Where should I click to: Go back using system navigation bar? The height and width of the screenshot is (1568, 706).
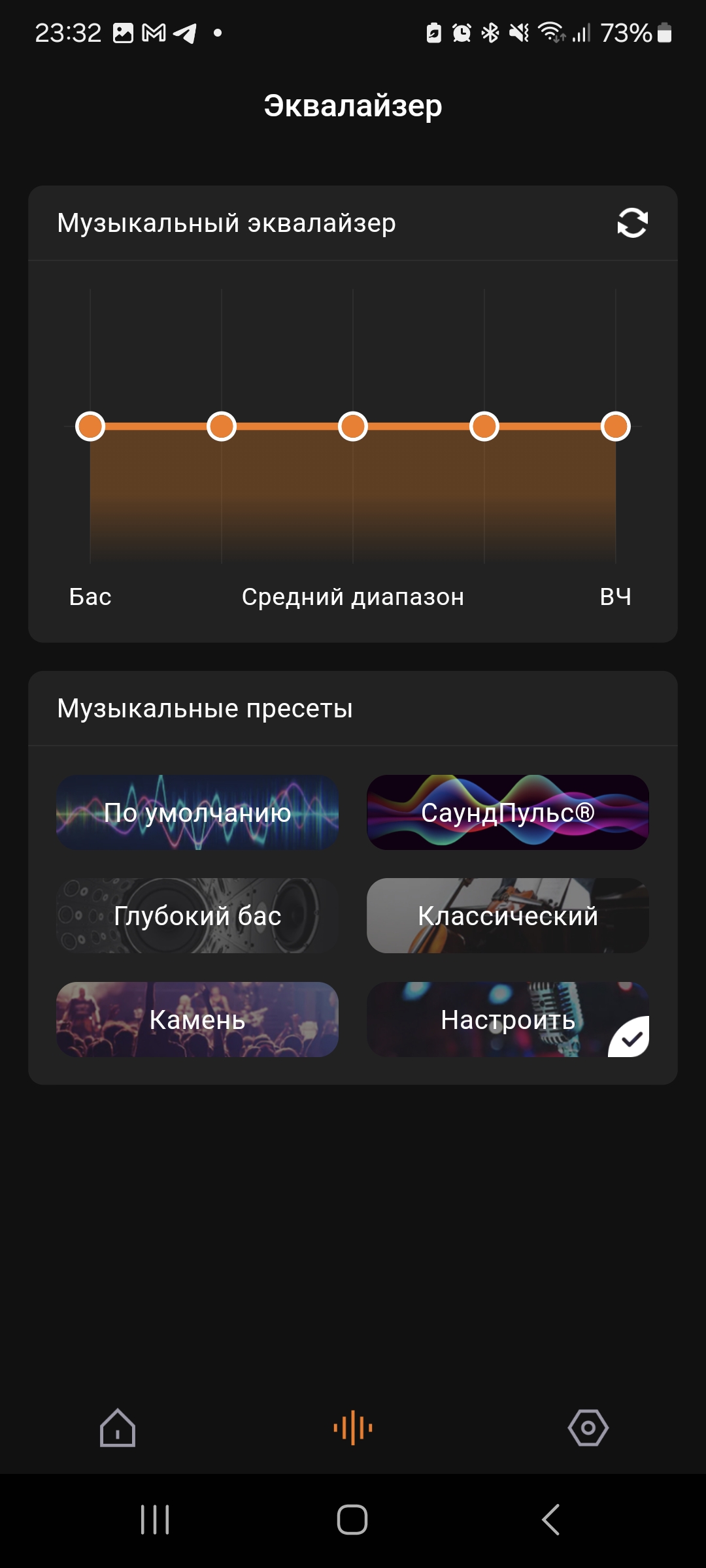551,1520
